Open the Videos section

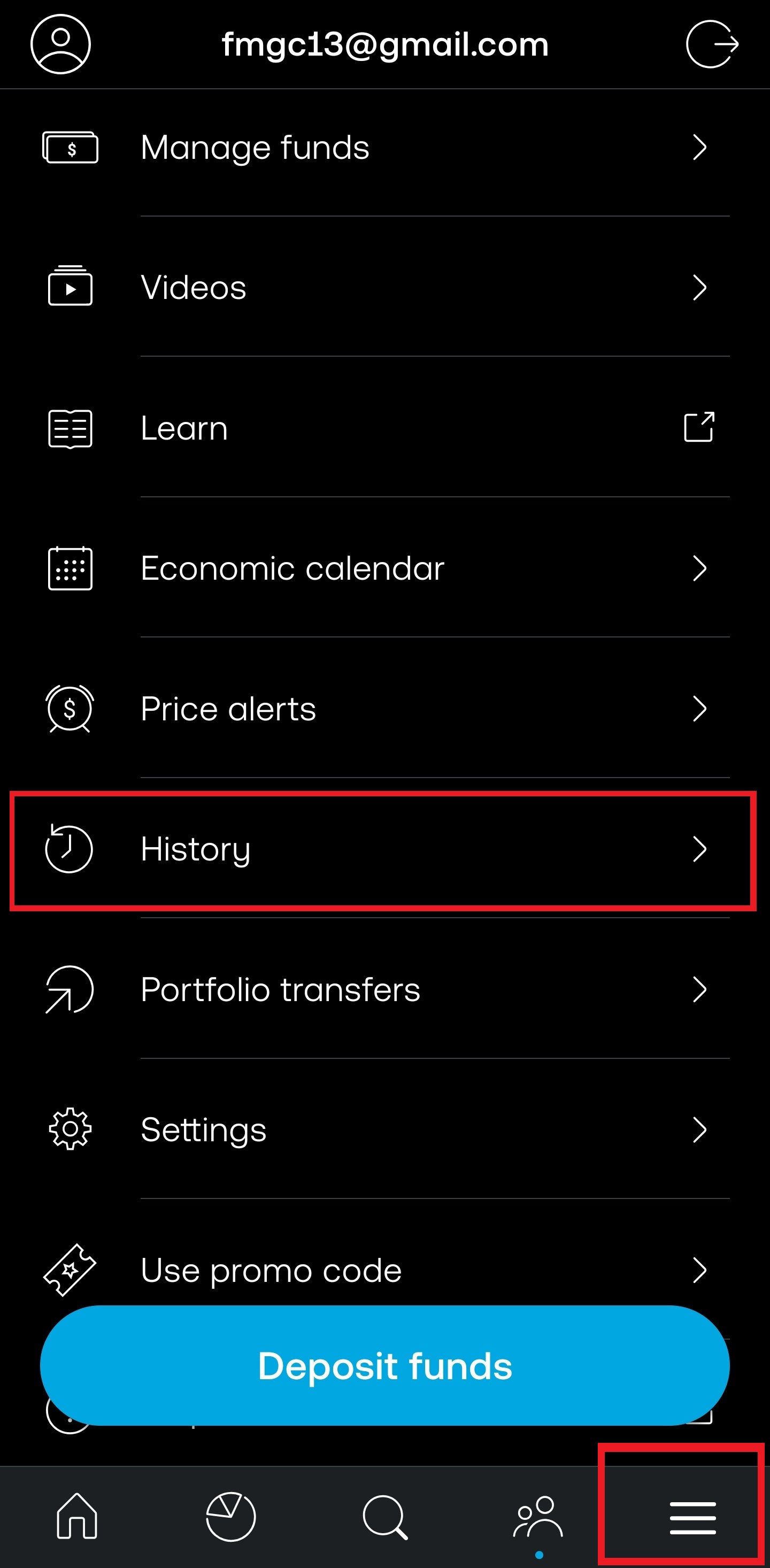(384, 287)
